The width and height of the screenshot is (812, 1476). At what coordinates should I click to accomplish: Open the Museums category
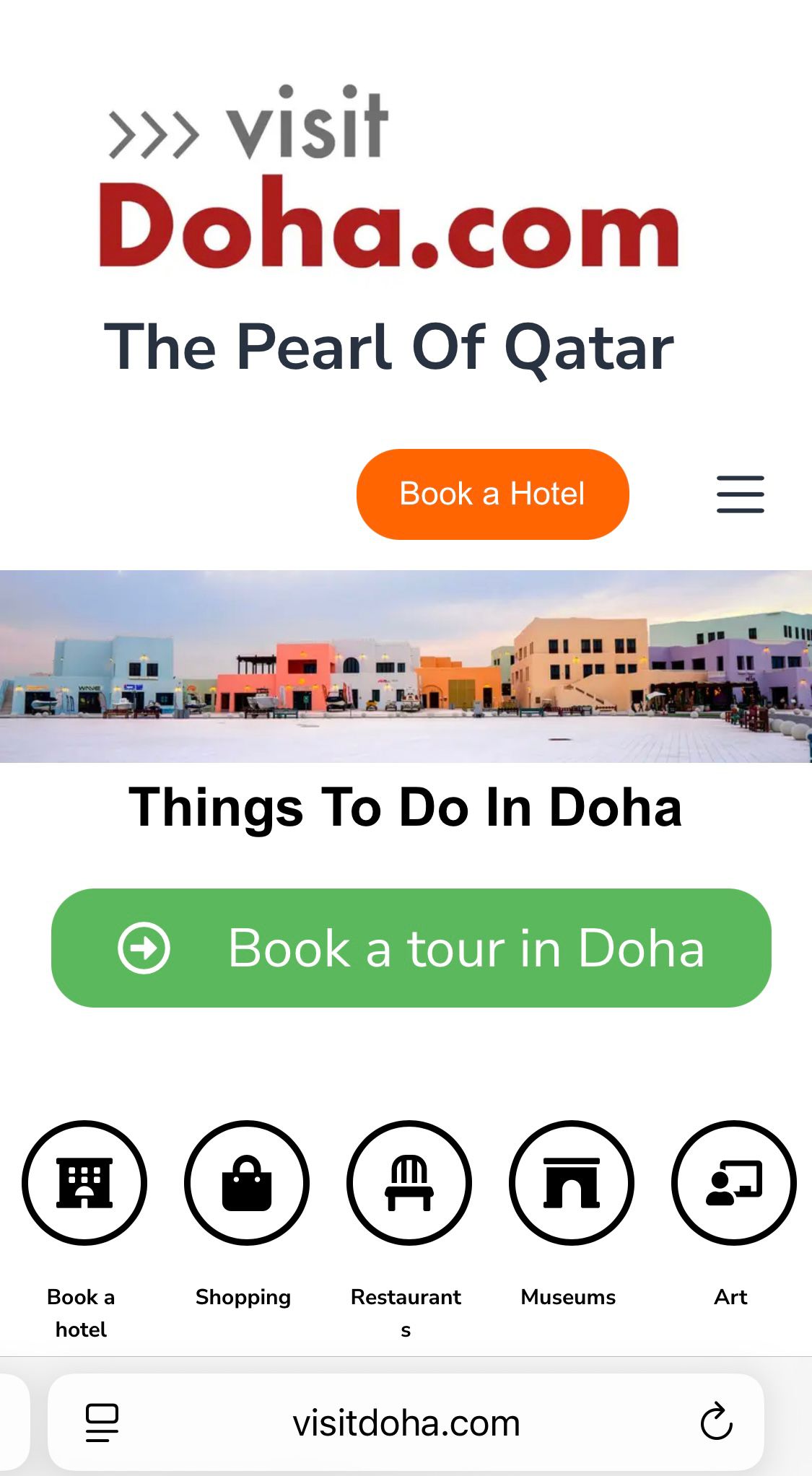pyautogui.click(x=571, y=1183)
